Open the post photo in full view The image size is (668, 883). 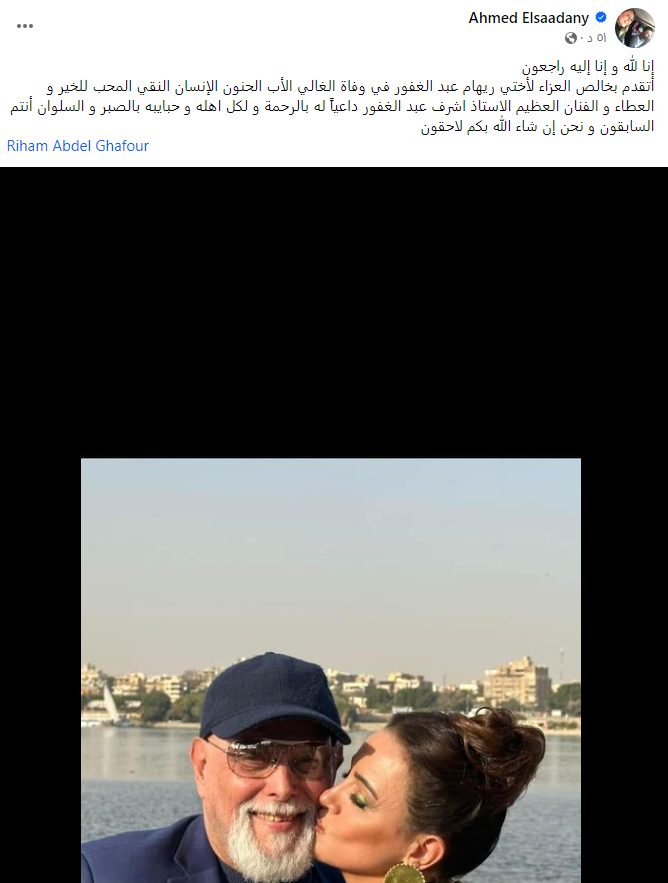pos(331,670)
